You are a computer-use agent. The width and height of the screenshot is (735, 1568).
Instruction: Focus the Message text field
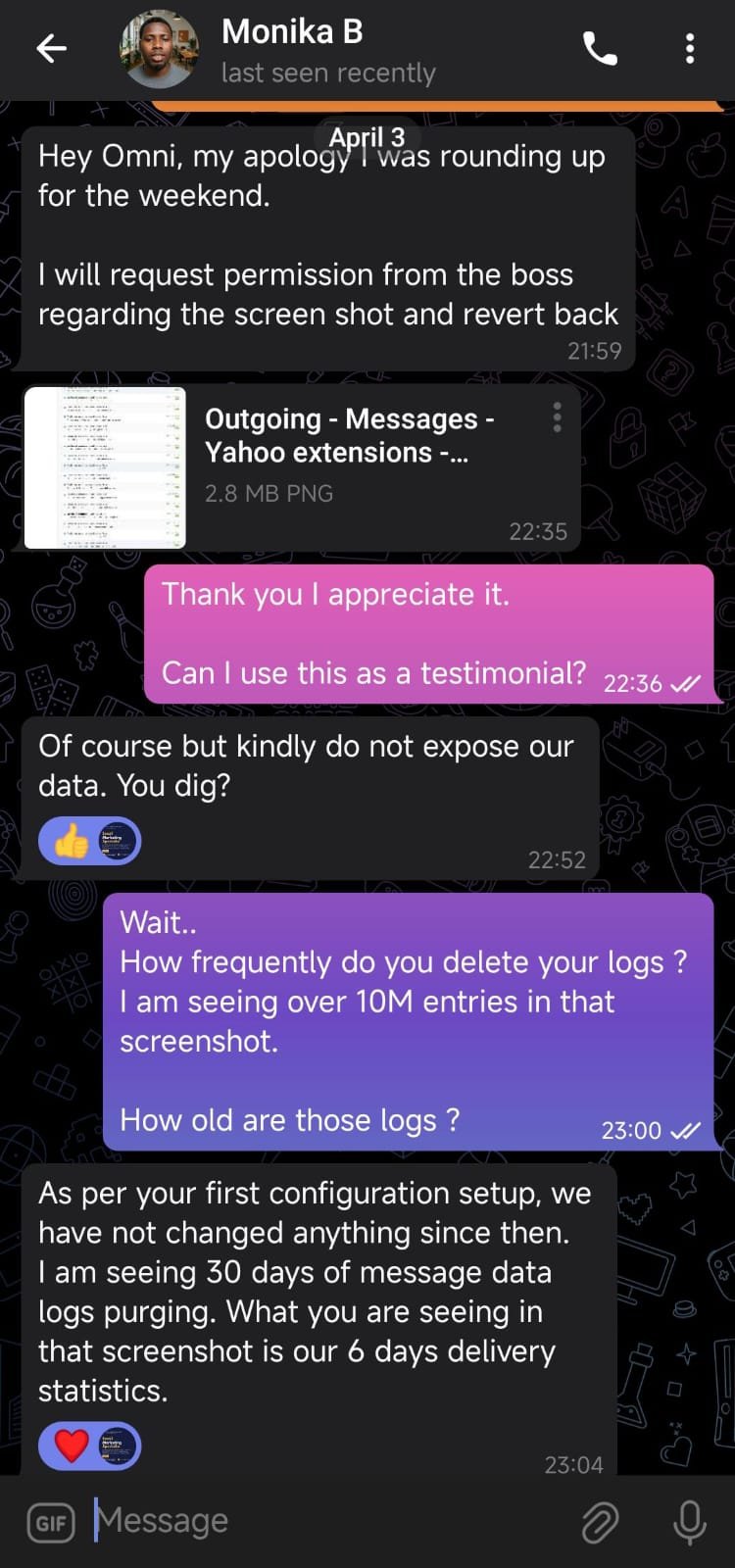323,1521
